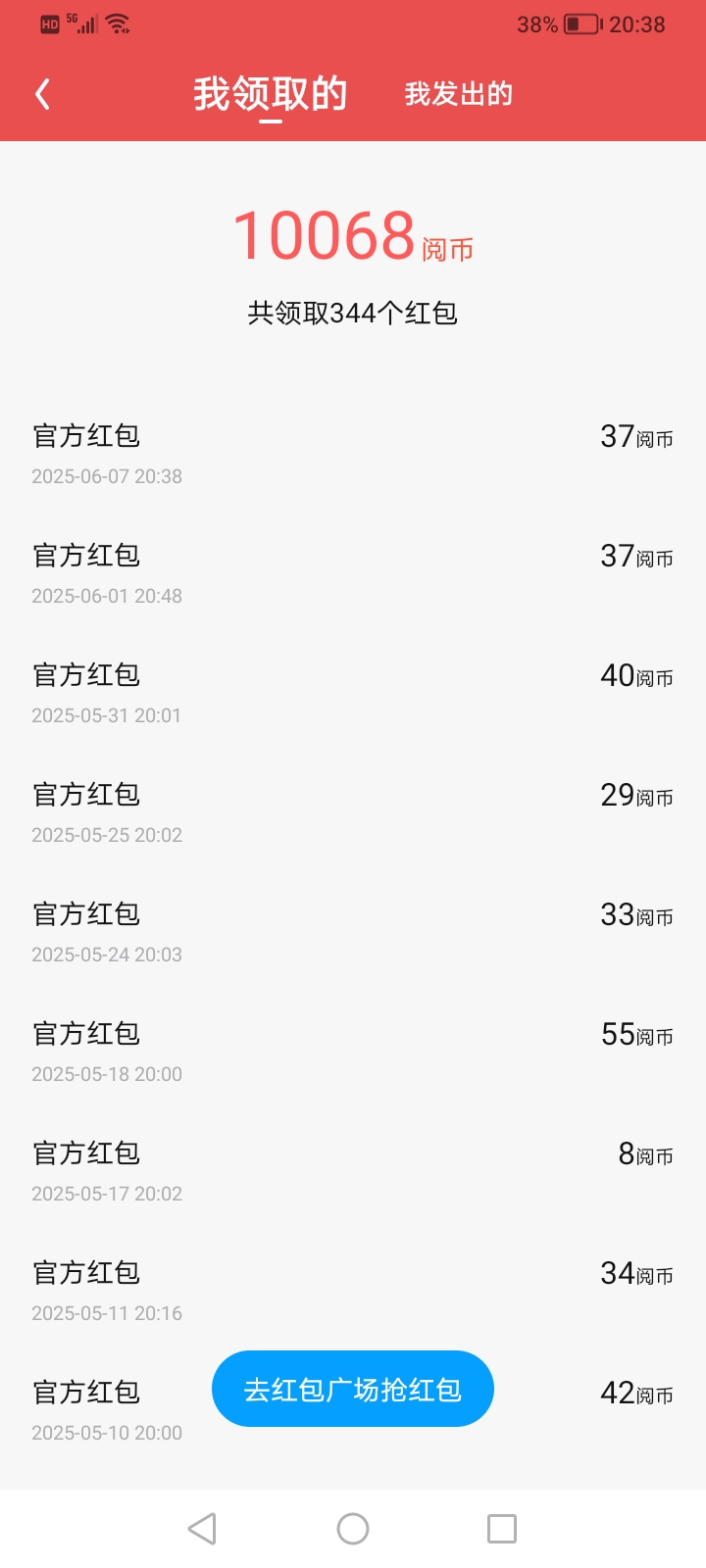Go back using the top-left arrow

[42, 94]
